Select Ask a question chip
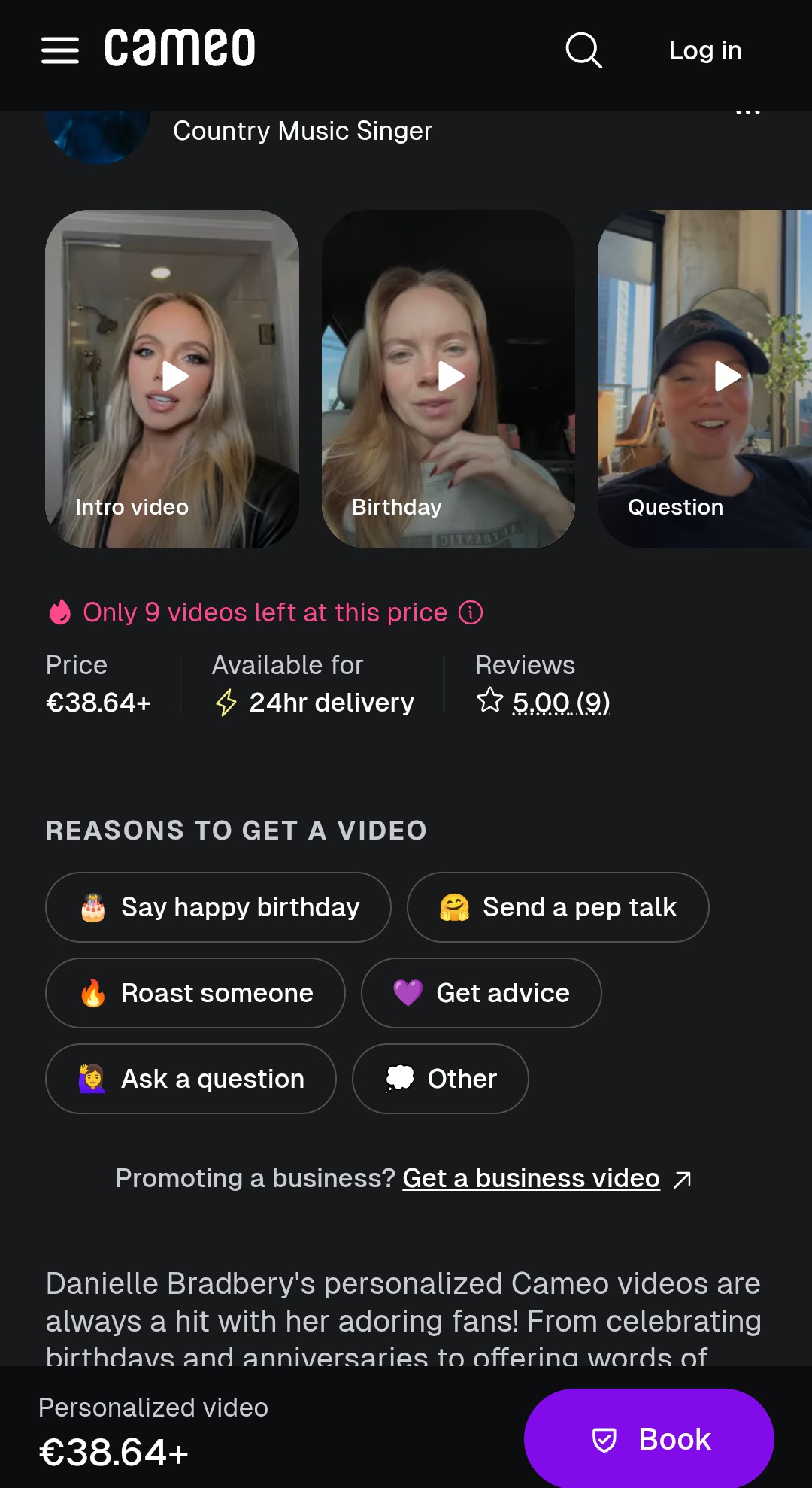 pos(191,1079)
